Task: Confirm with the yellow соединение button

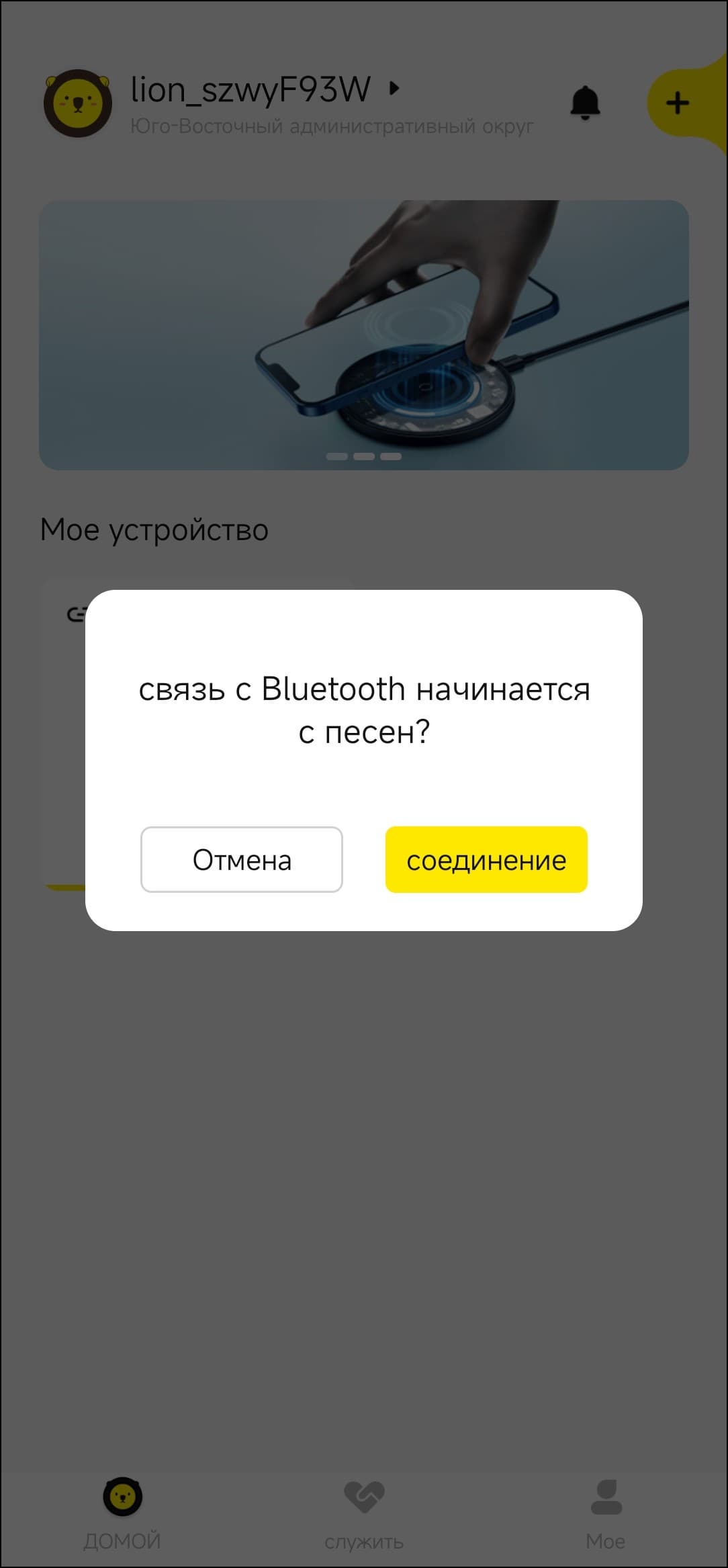Action: [x=486, y=859]
